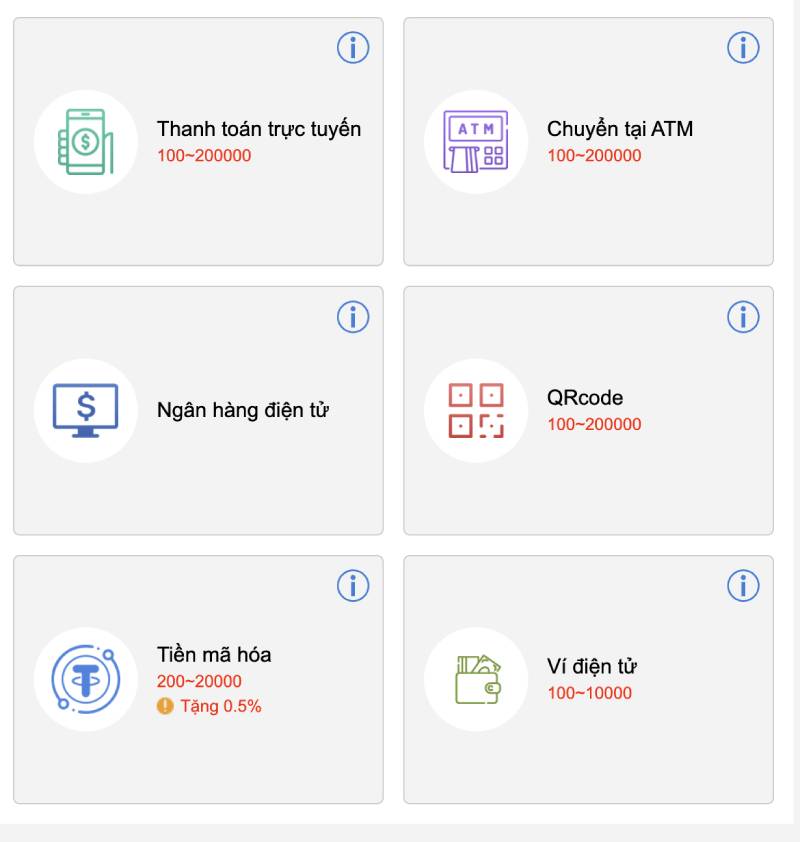The image size is (800, 842).
Task: Click the Ví điện tử wallet icon
Action: 476,677
